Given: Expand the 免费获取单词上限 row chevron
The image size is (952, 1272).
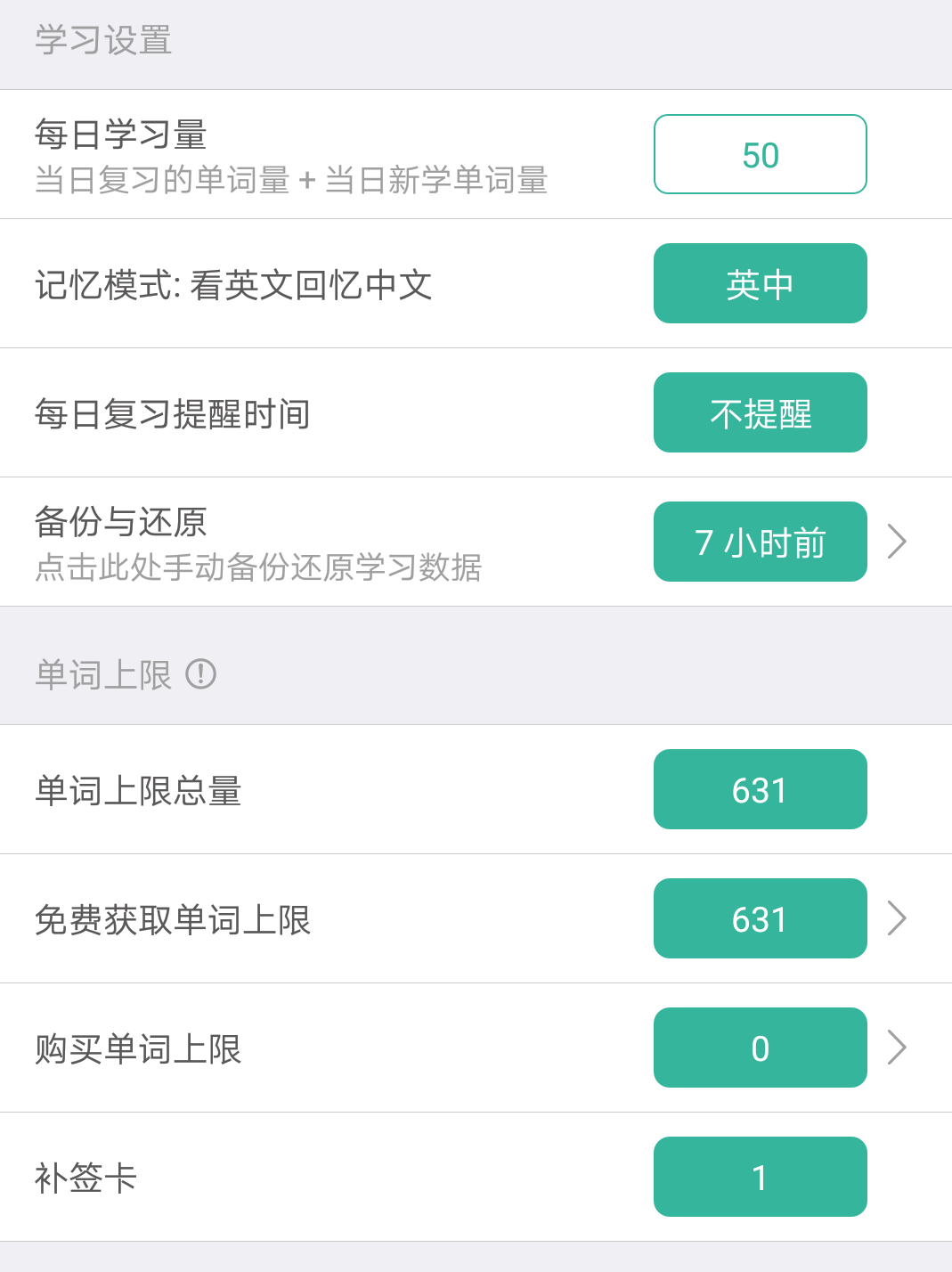Looking at the screenshot, I should click(x=897, y=918).
